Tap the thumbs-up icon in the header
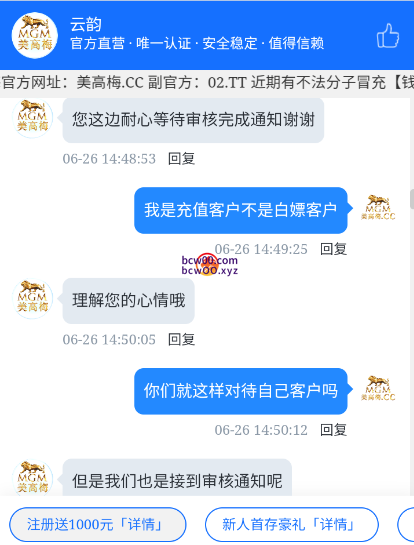The width and height of the screenshot is (414, 545). pos(388,35)
